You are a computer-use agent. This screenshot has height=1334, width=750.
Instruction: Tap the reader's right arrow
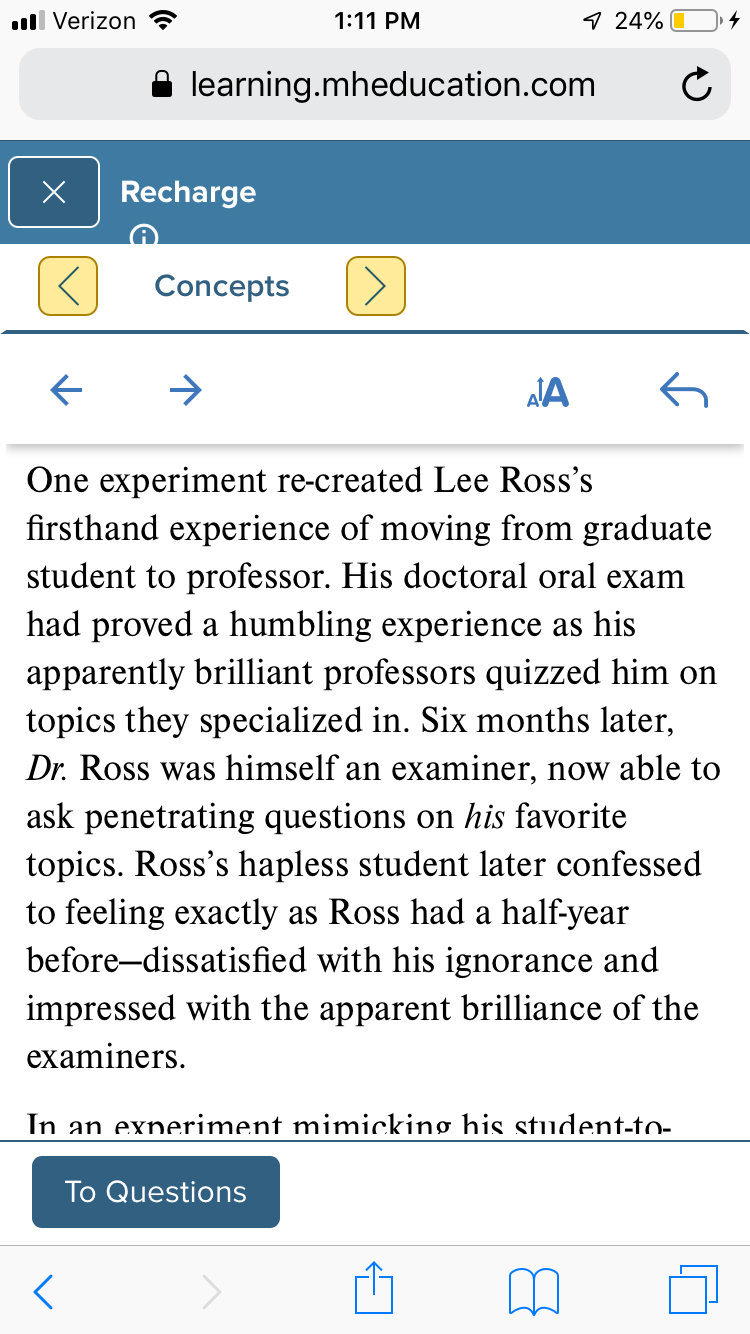tap(184, 390)
